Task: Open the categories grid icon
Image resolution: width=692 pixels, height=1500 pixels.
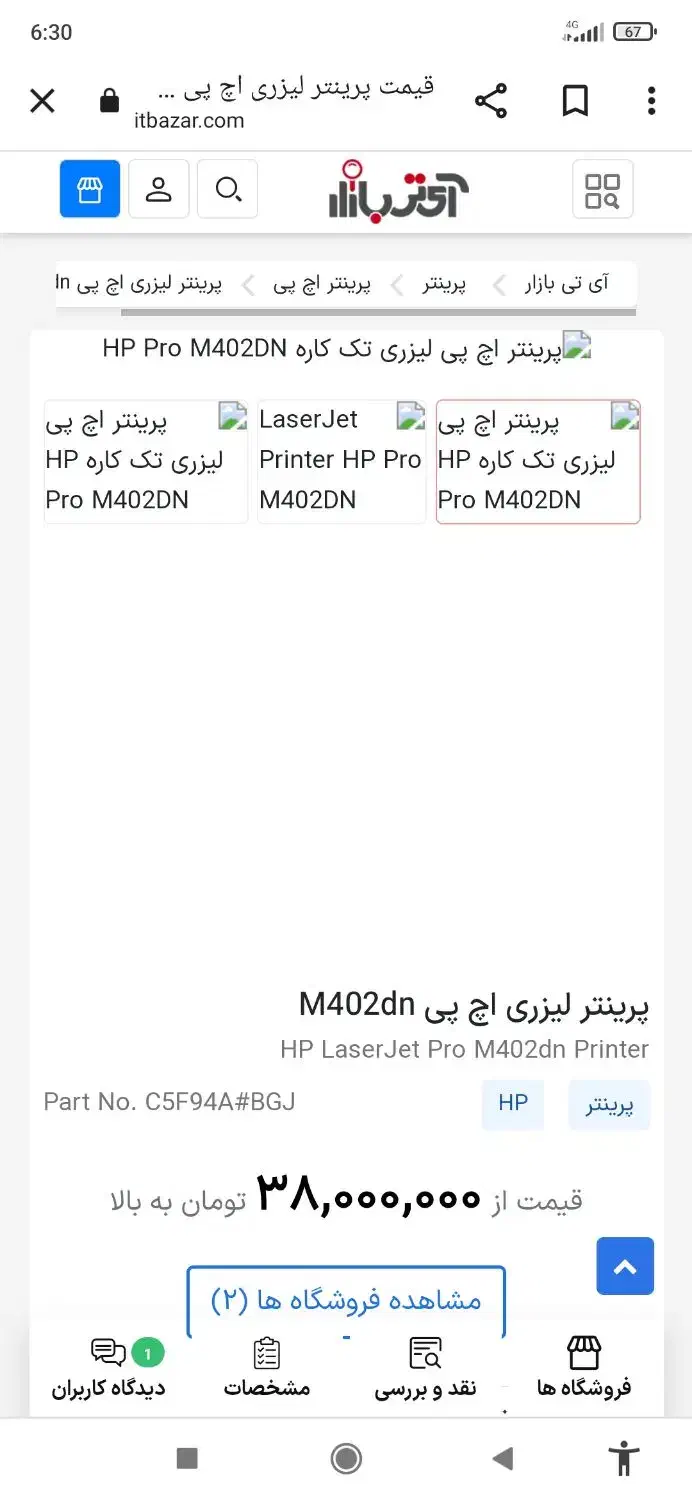Action: (602, 189)
